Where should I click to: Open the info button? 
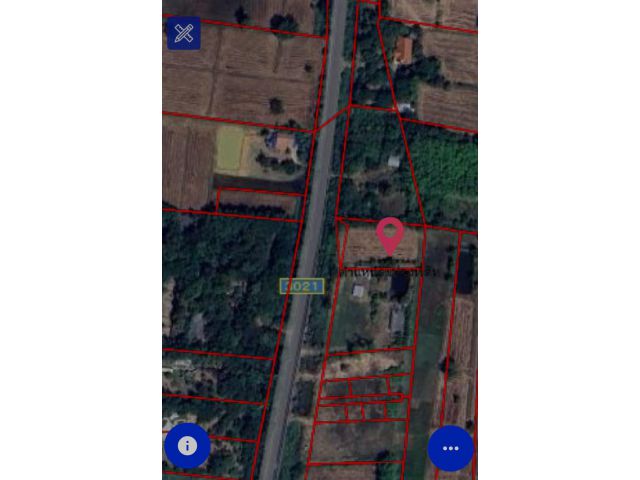point(187,446)
